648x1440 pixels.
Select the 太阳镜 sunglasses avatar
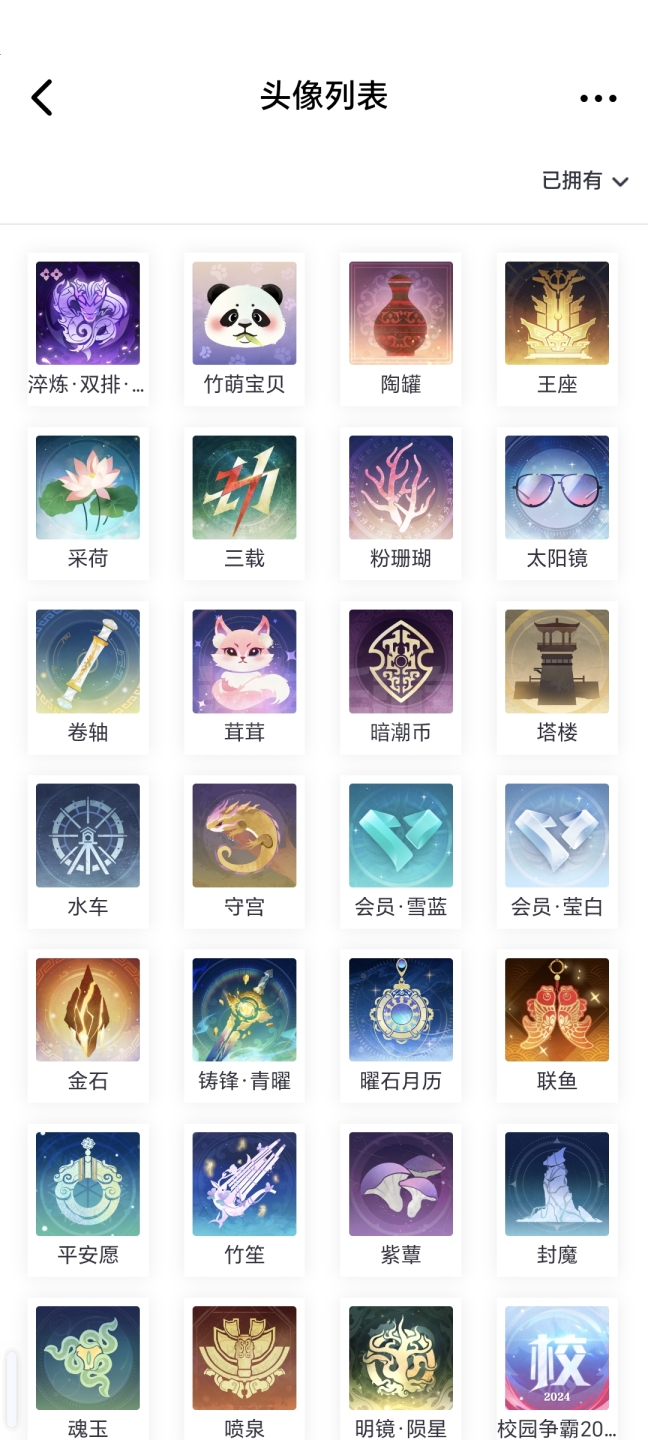[557, 487]
